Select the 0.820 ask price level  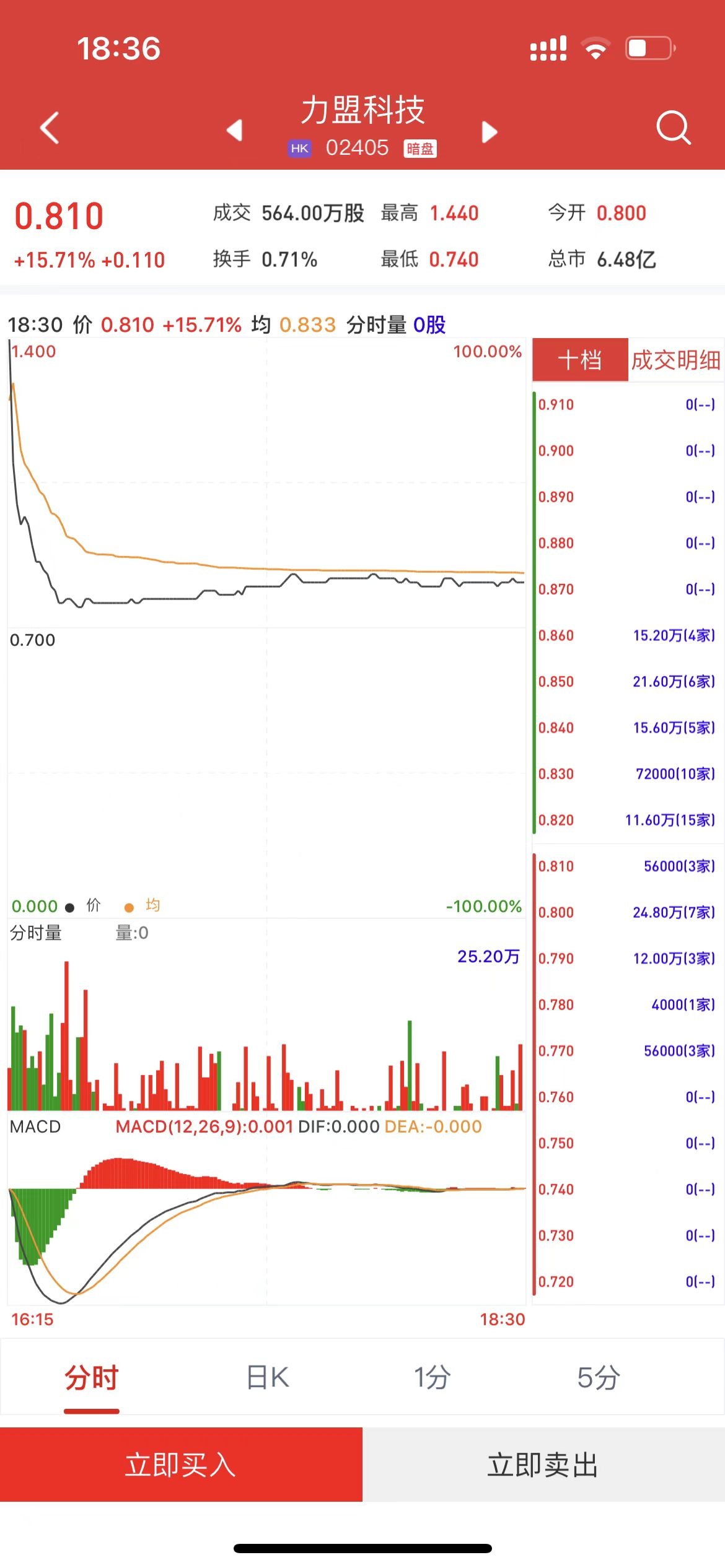(x=627, y=820)
